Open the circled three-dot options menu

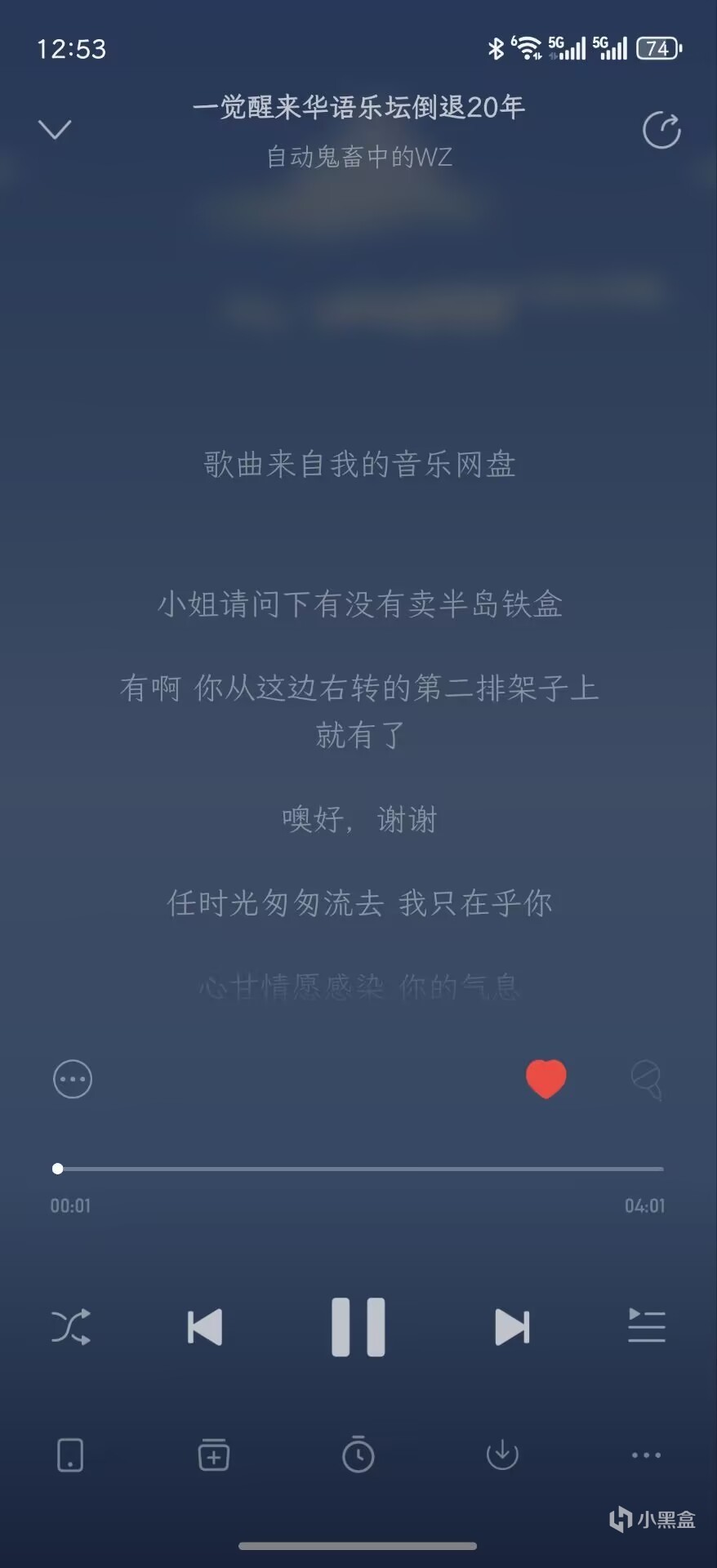(73, 1079)
